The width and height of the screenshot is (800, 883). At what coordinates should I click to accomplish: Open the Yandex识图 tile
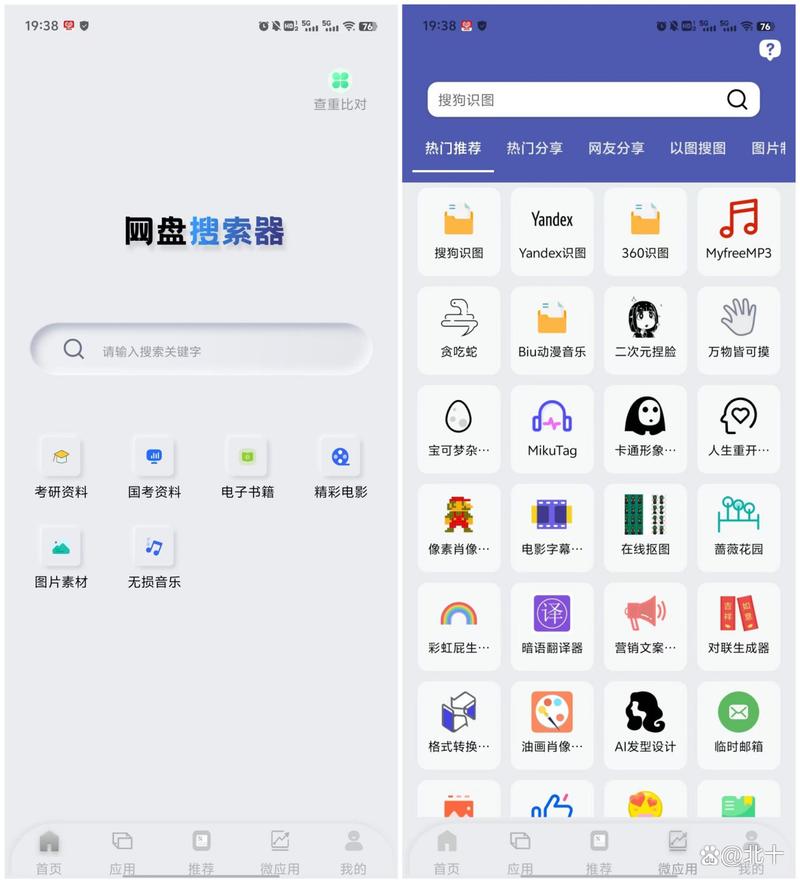point(552,231)
